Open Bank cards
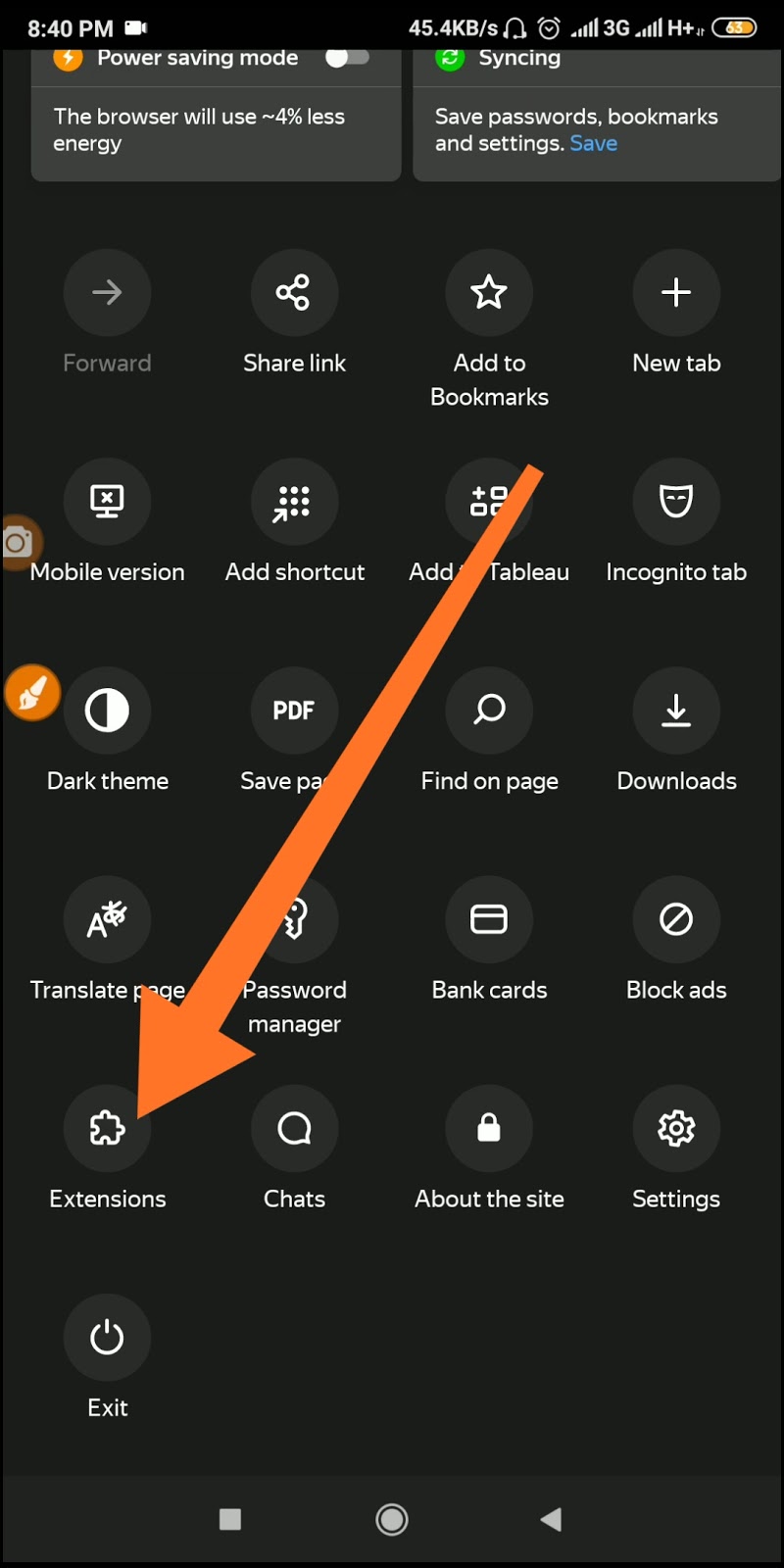 [x=489, y=919]
